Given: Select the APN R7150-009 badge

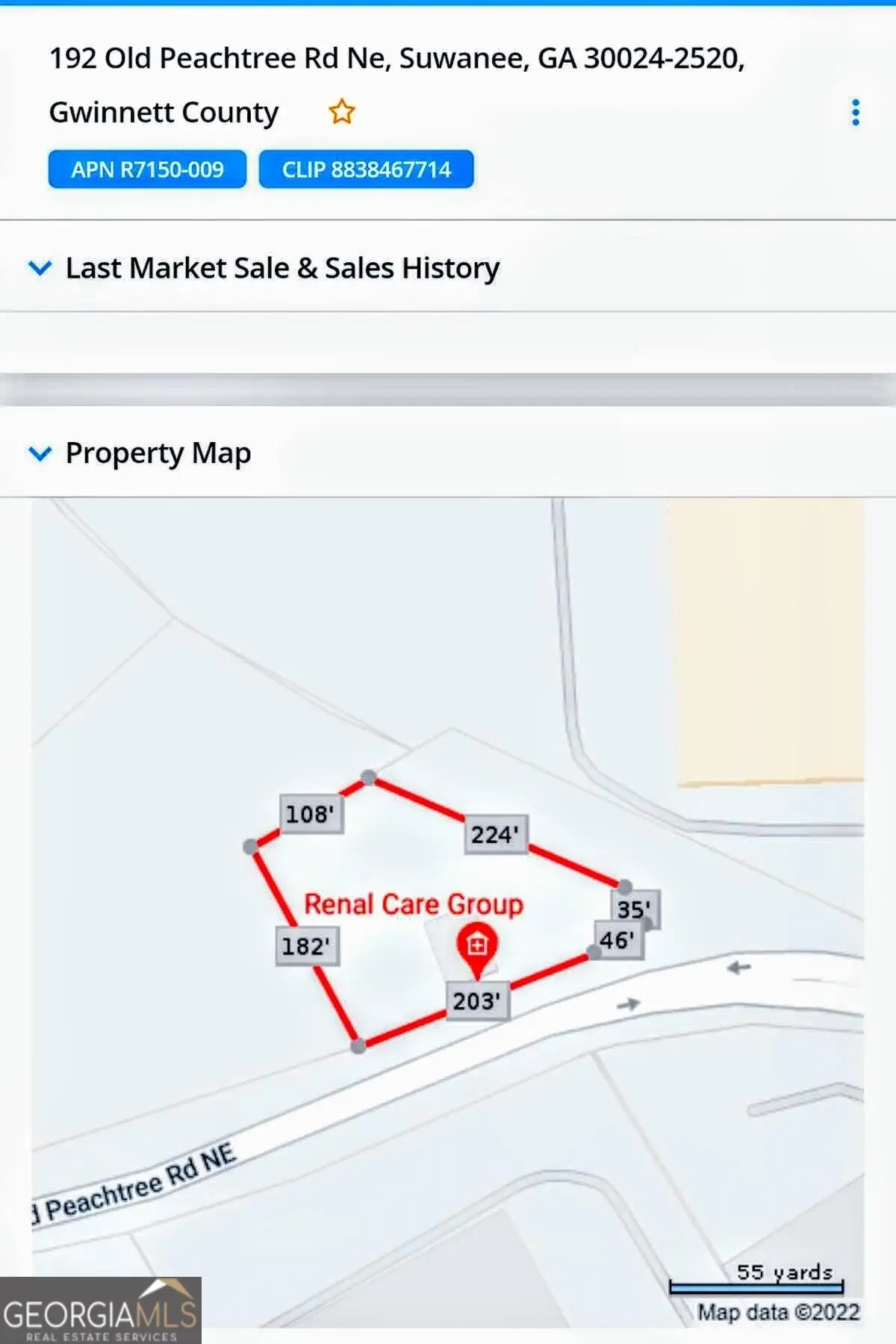Looking at the screenshot, I should [146, 169].
